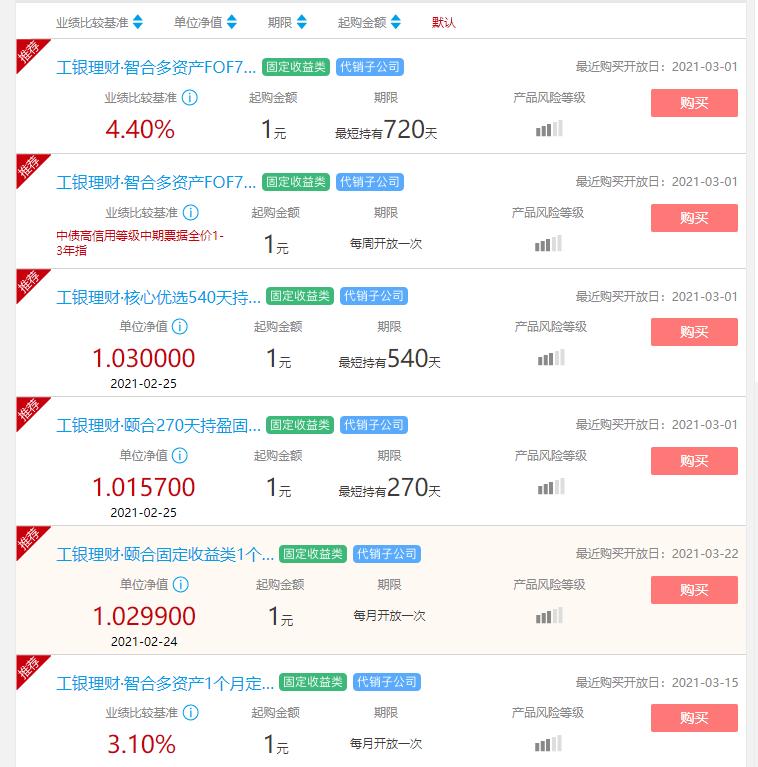Click info icon beside 颐合270天持盈固 net value
This screenshot has width=758, height=767.
(x=178, y=456)
